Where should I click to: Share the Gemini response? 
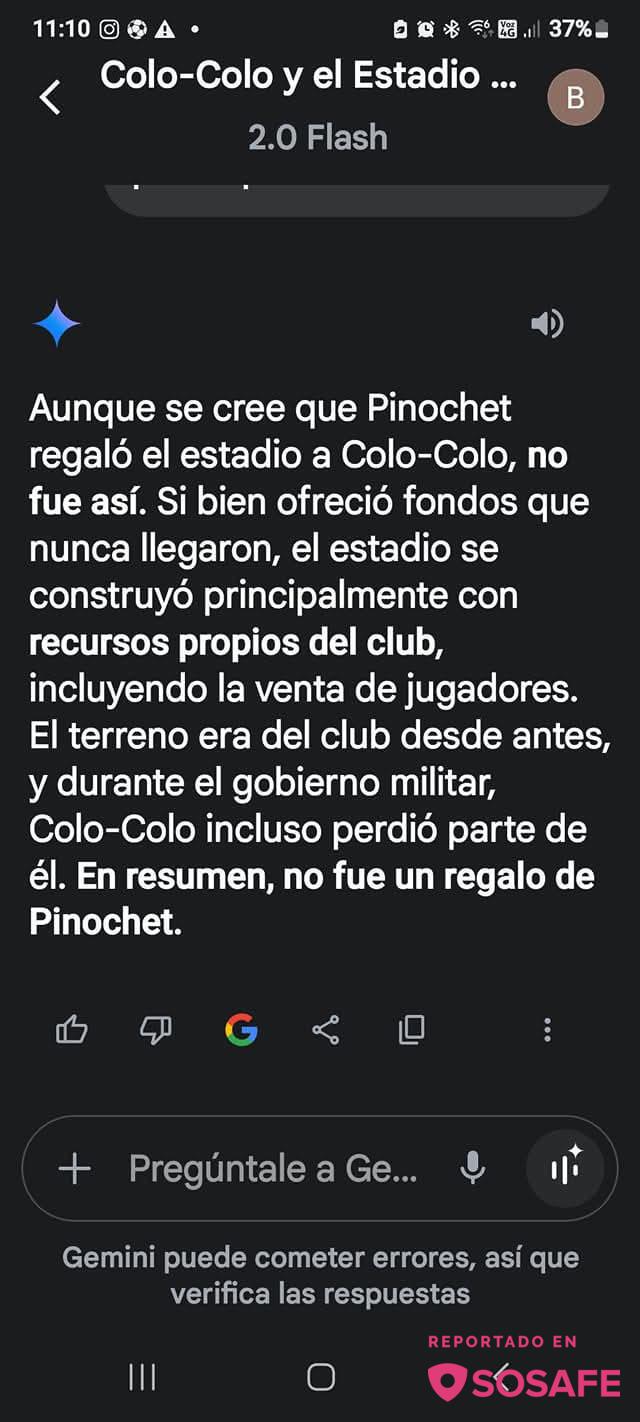pyautogui.click(x=326, y=1029)
